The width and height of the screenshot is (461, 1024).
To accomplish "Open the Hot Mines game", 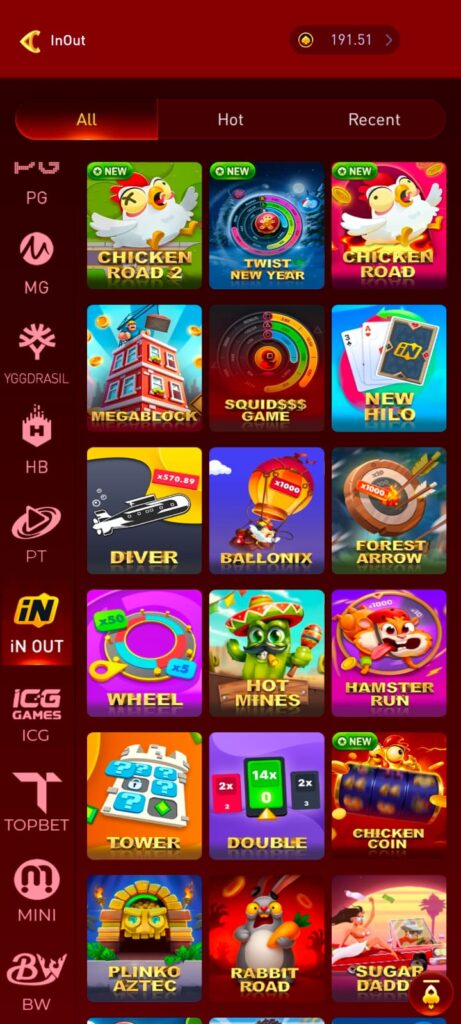I will [266, 653].
